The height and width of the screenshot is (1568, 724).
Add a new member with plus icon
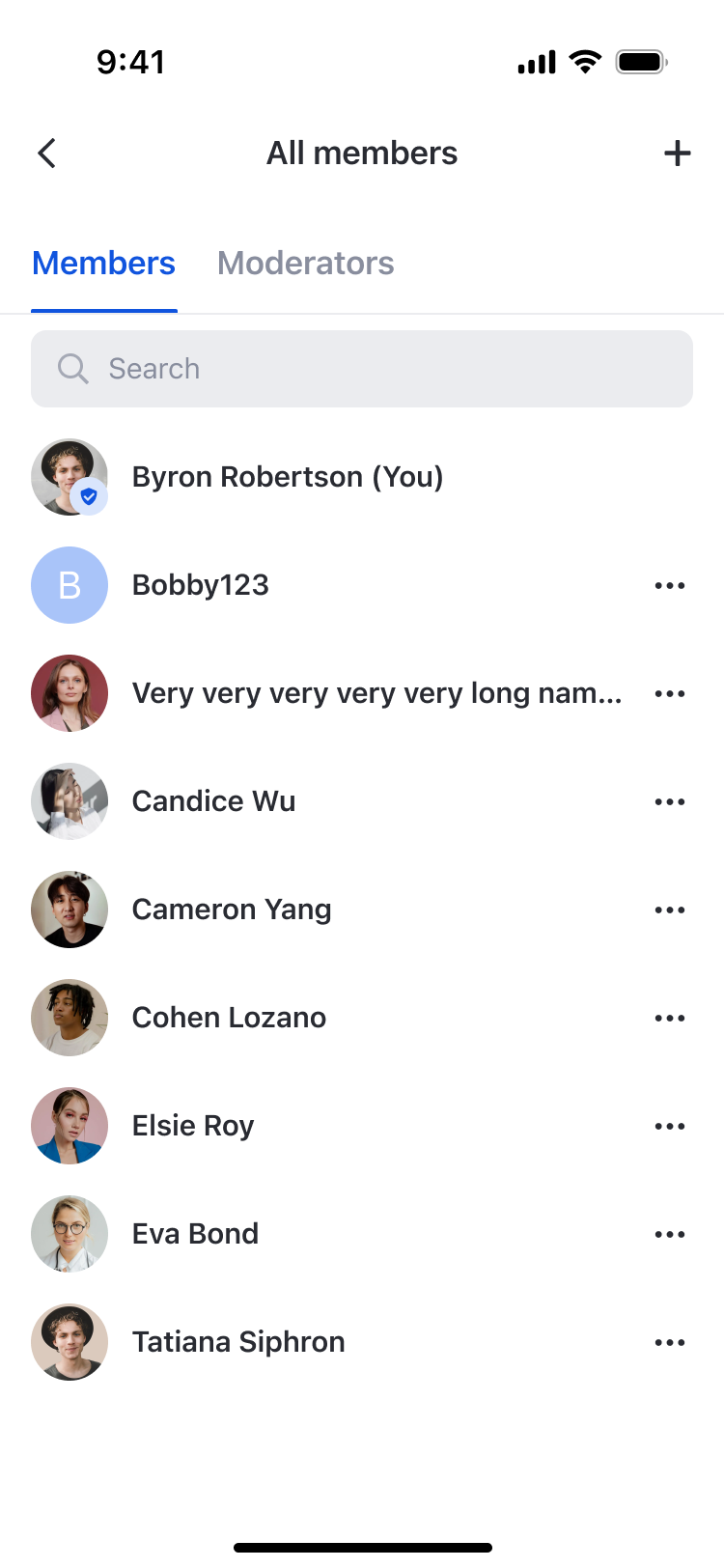click(x=678, y=153)
